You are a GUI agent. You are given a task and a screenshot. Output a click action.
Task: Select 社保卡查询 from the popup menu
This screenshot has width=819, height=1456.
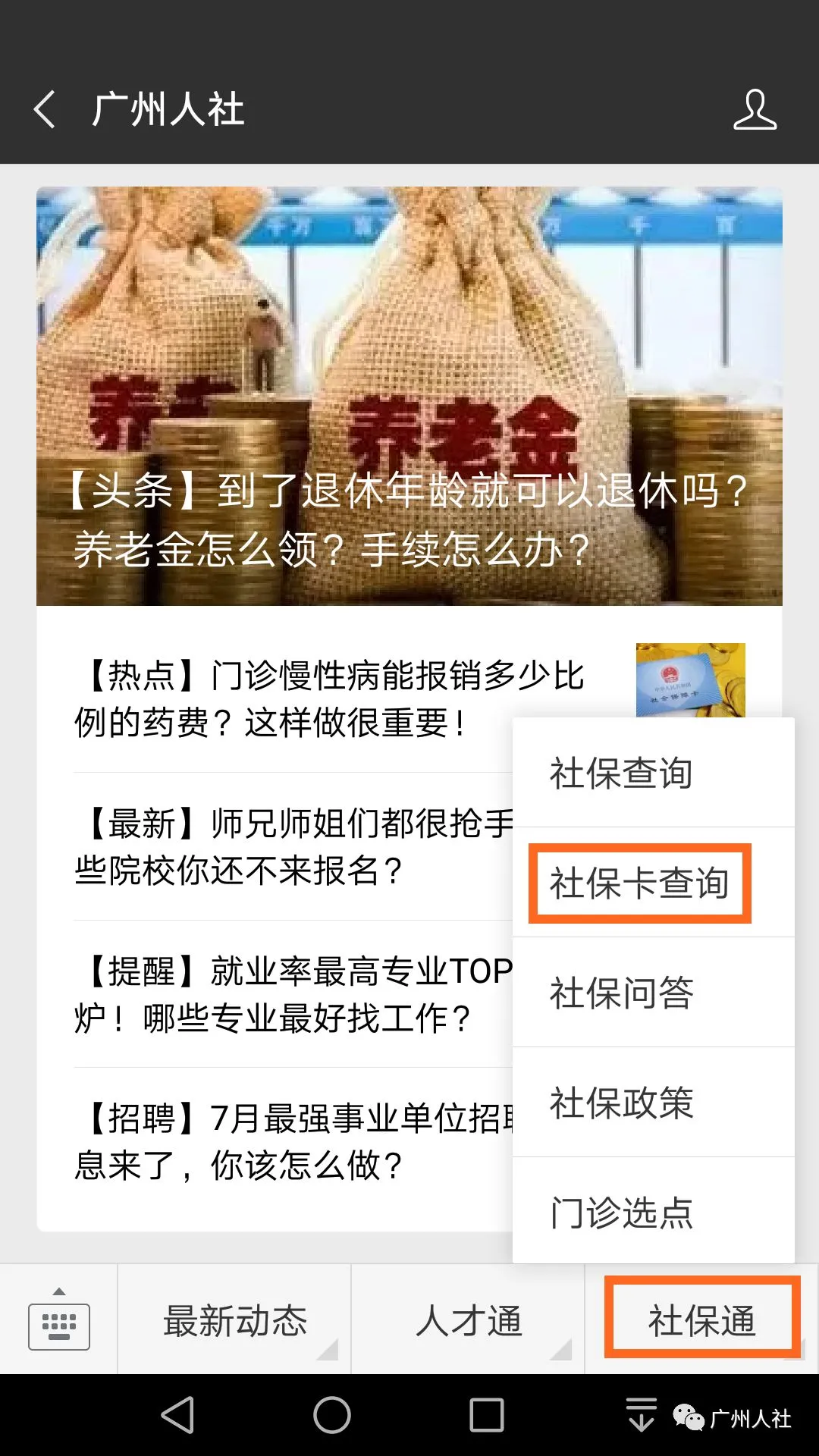pos(639,883)
